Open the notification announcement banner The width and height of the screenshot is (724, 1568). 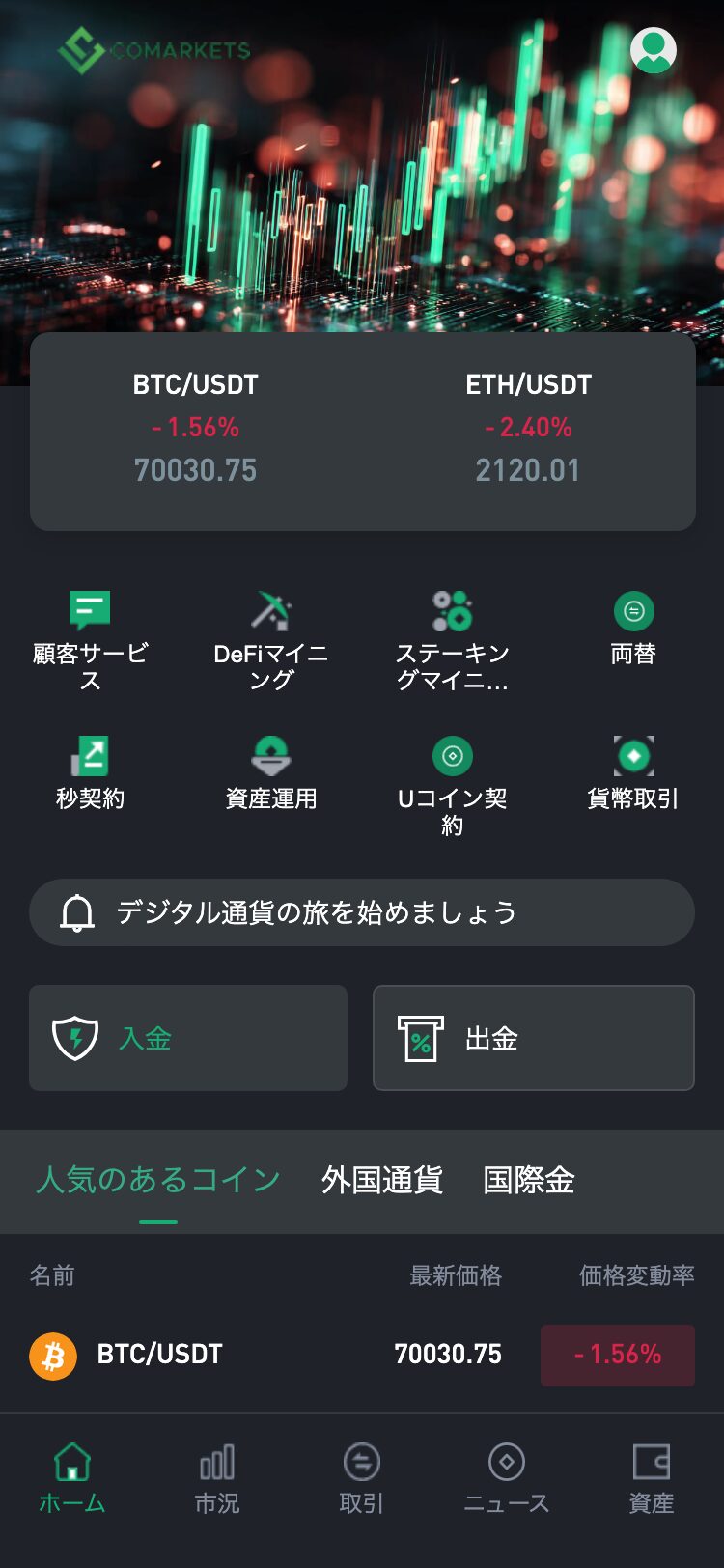coord(362,911)
